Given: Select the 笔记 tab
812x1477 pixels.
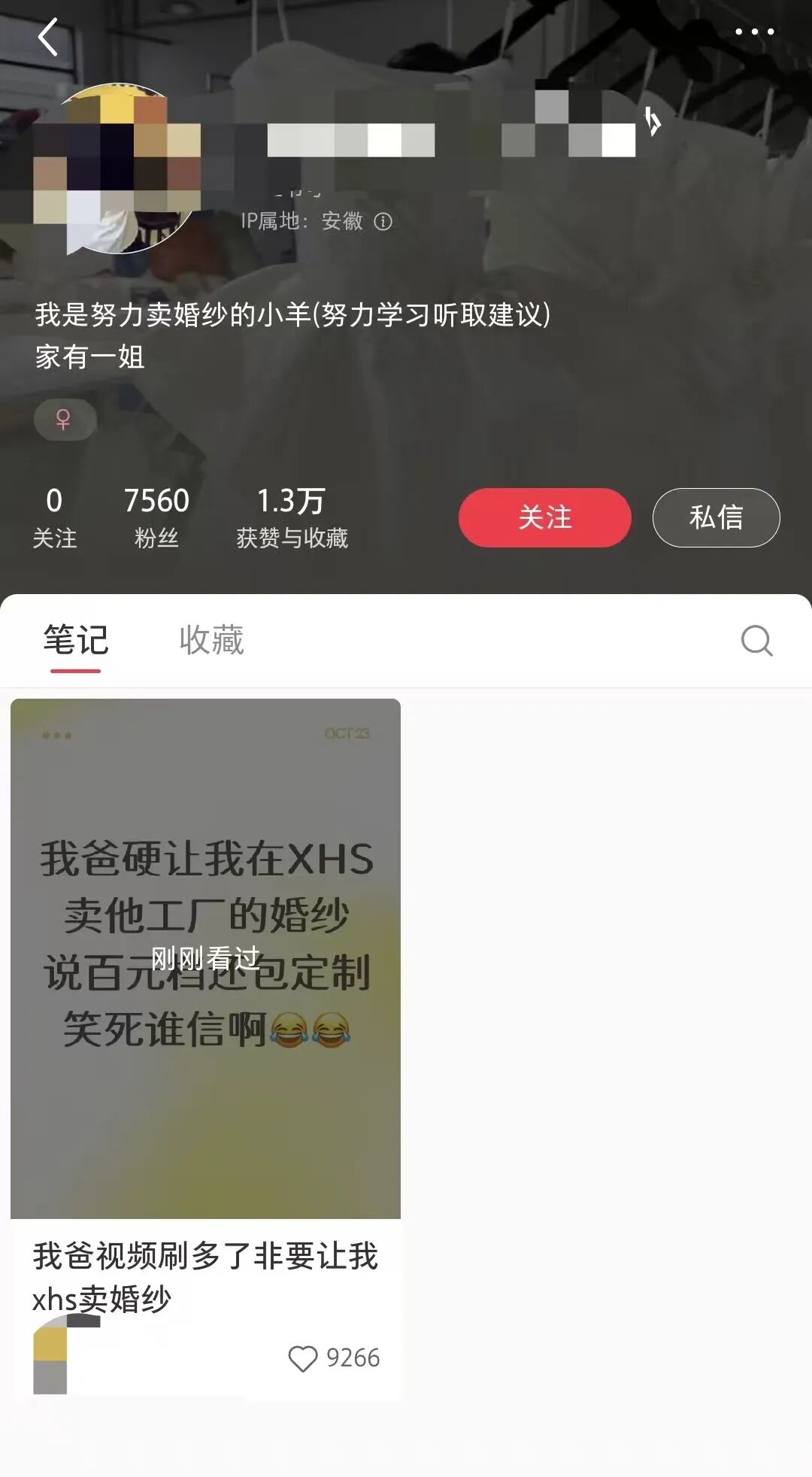Looking at the screenshot, I should [x=75, y=641].
